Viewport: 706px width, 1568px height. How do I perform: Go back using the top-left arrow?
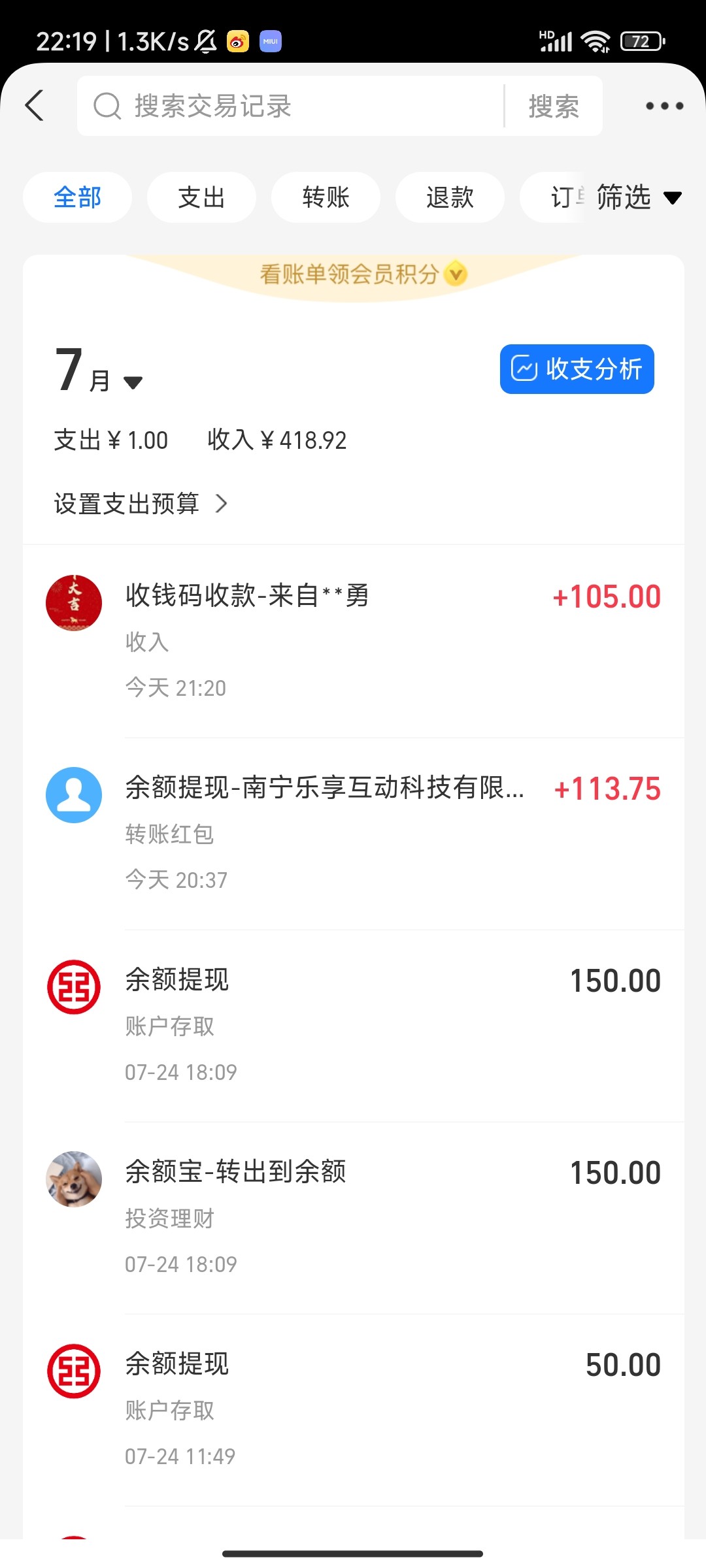tap(35, 106)
